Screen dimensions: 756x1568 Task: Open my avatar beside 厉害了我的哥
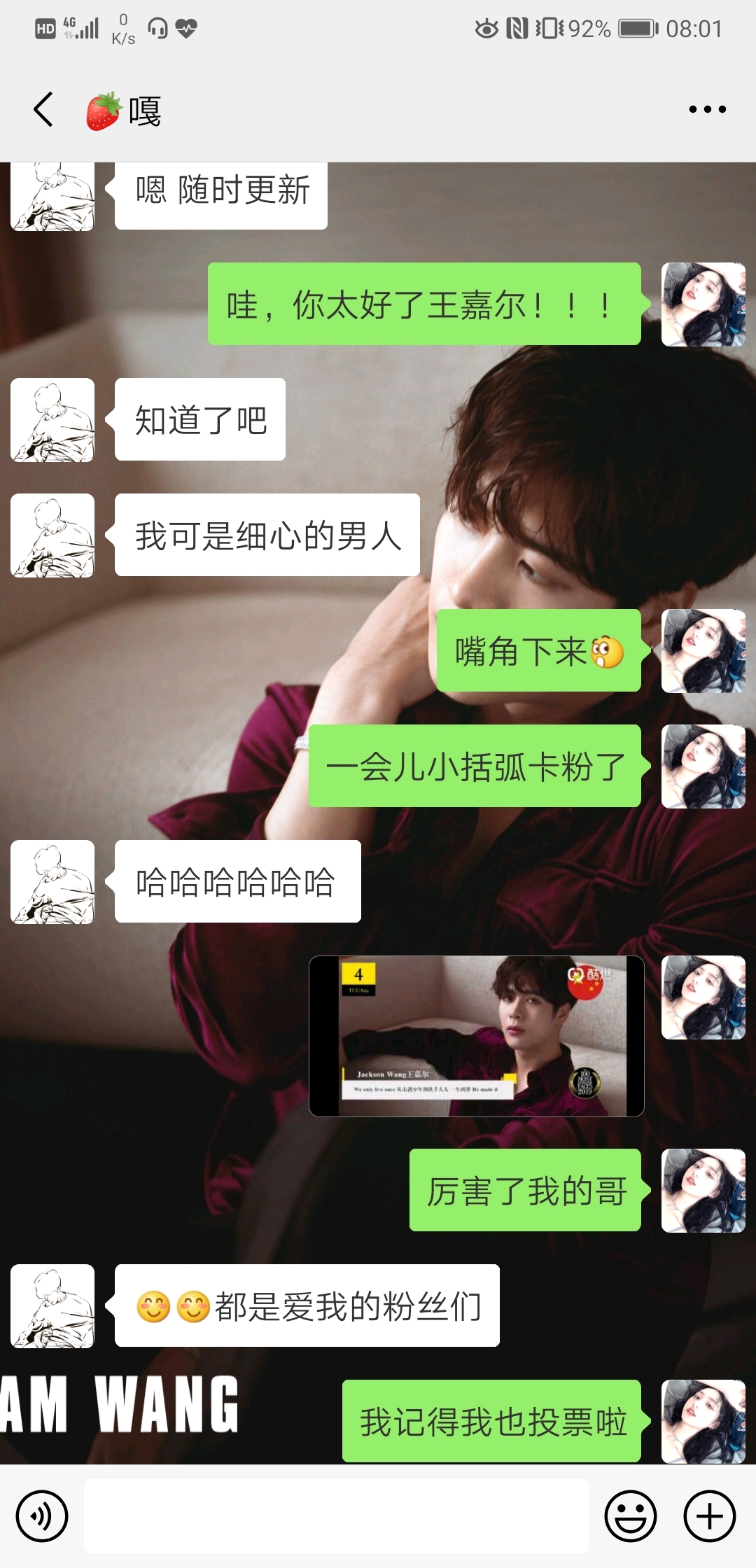tap(703, 1191)
